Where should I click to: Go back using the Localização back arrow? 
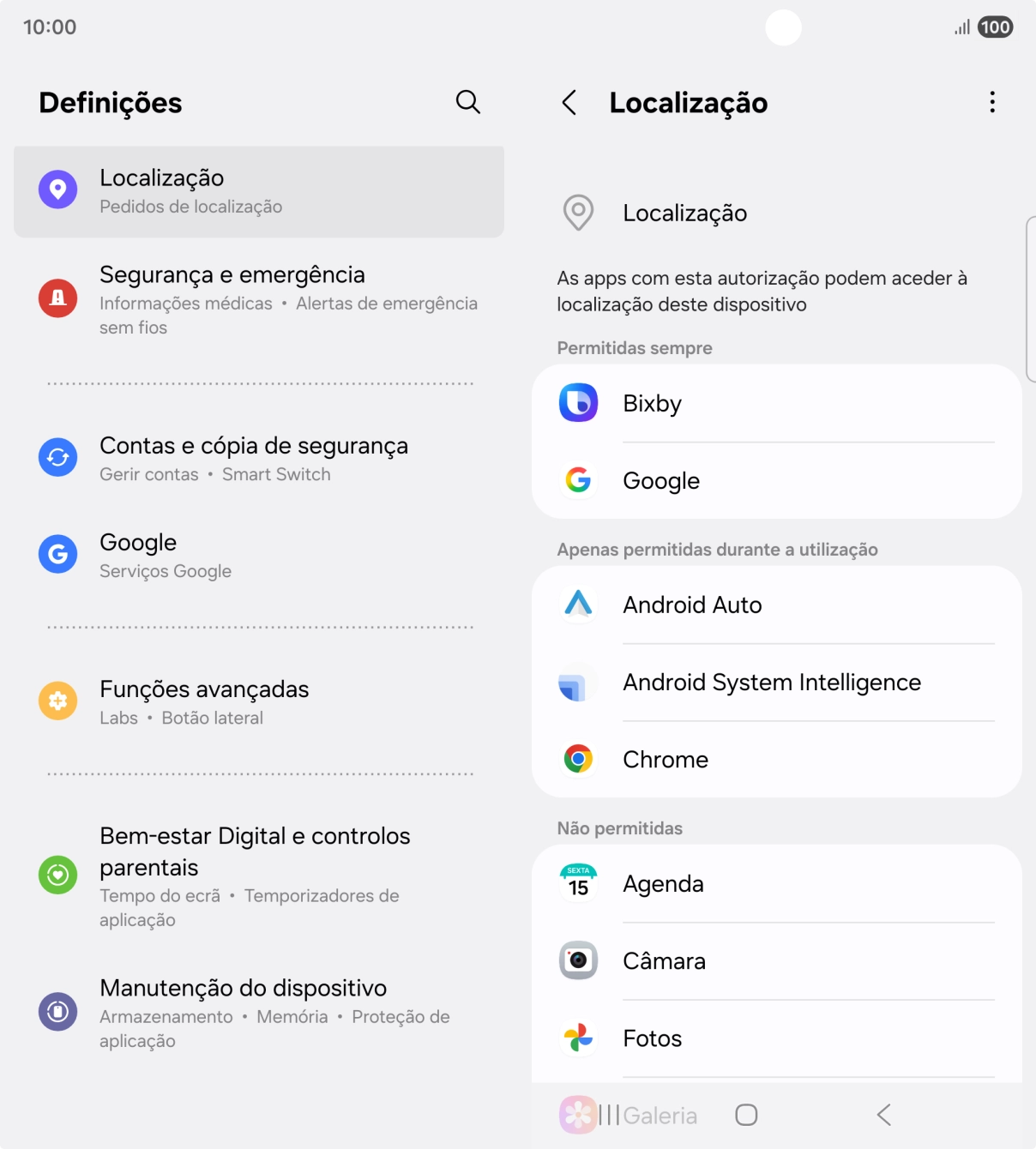coord(569,102)
